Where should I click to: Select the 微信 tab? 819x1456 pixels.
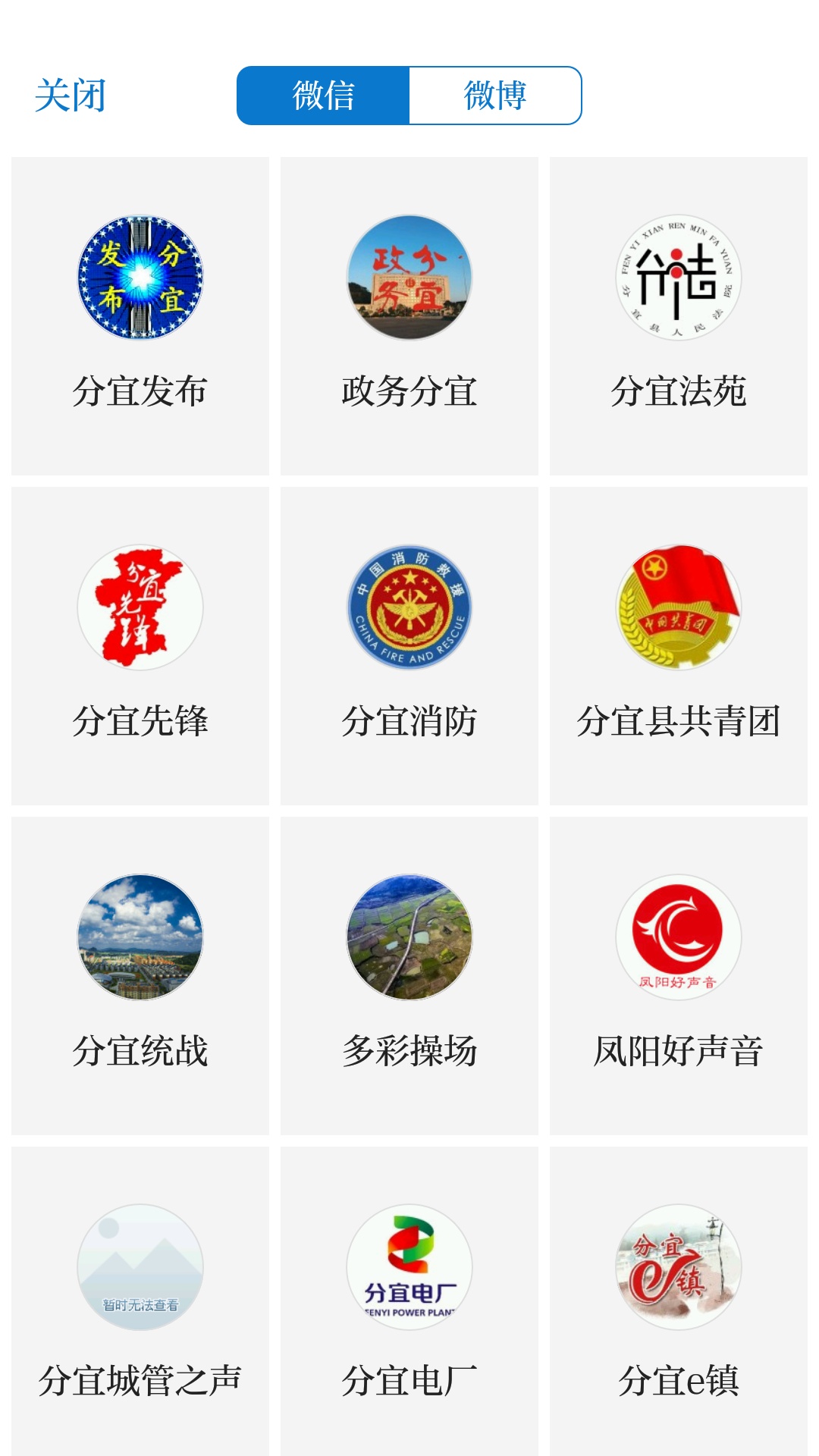(324, 96)
